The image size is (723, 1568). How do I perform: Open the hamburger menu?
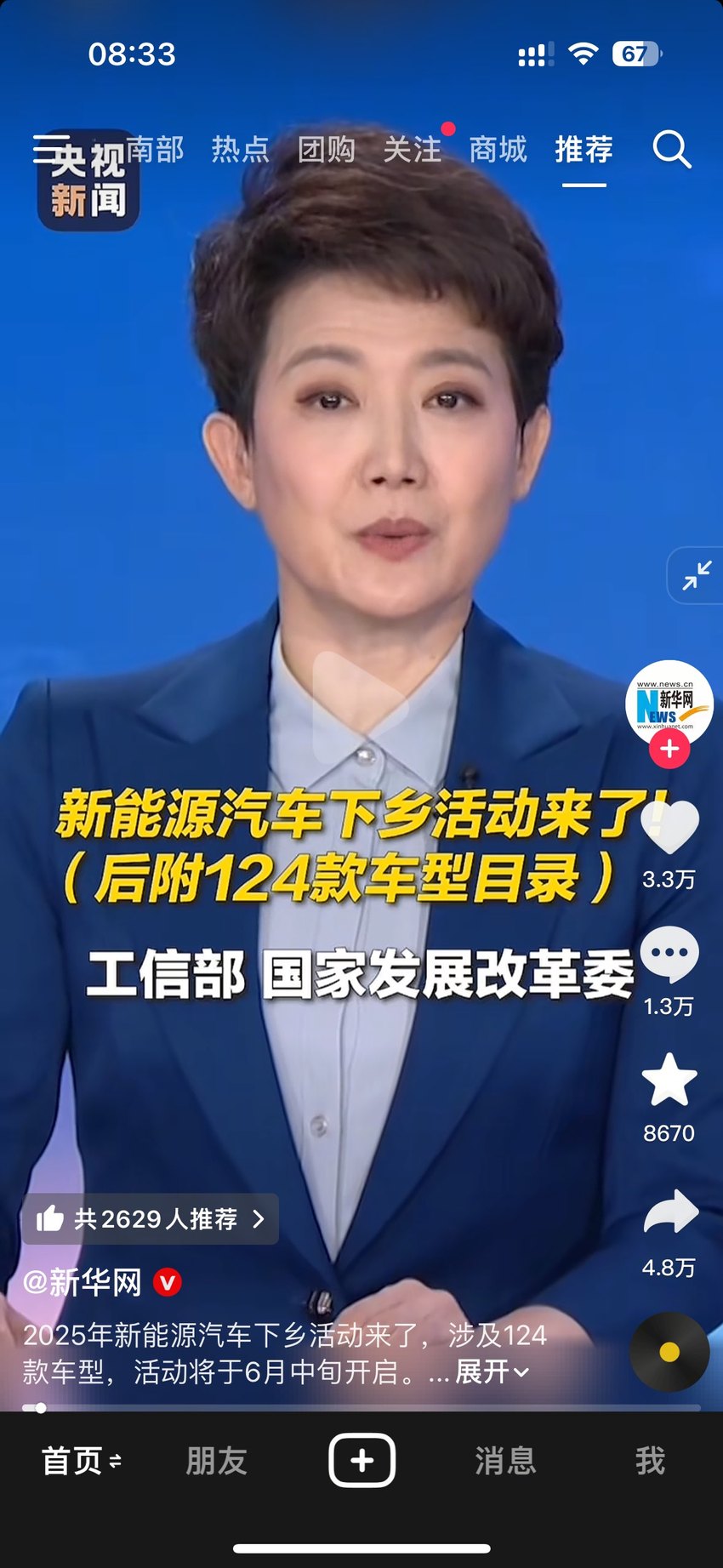pos(51,149)
